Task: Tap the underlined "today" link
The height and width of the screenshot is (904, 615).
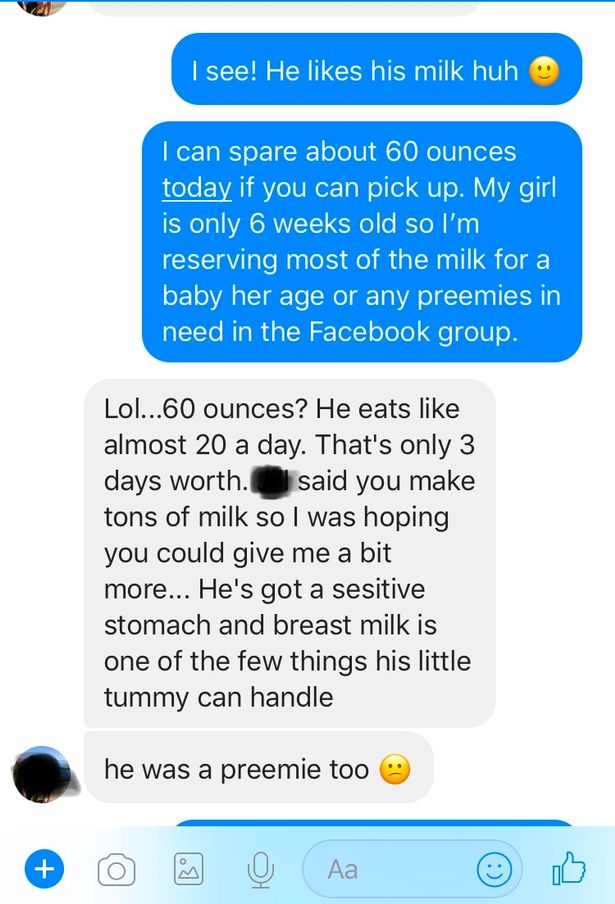Action: tap(197, 188)
